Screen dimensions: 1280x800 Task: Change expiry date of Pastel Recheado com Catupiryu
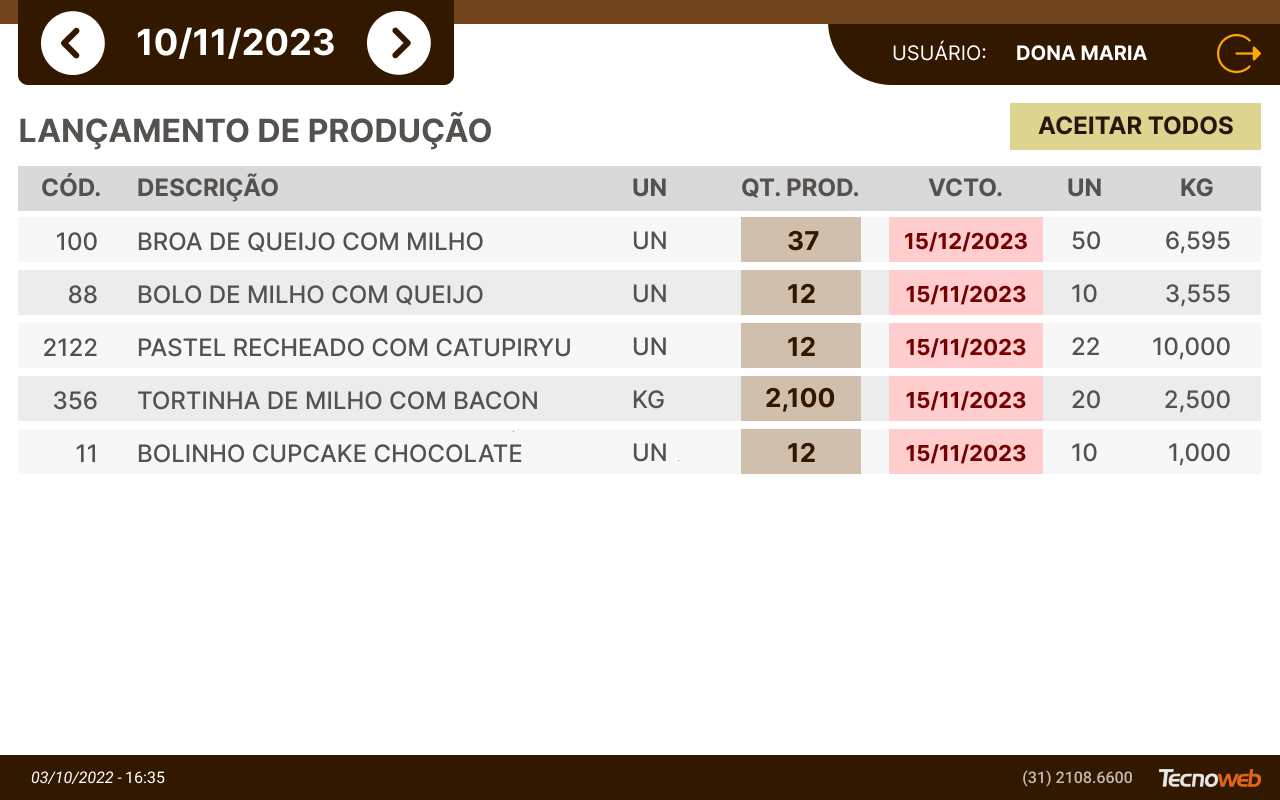coord(965,346)
